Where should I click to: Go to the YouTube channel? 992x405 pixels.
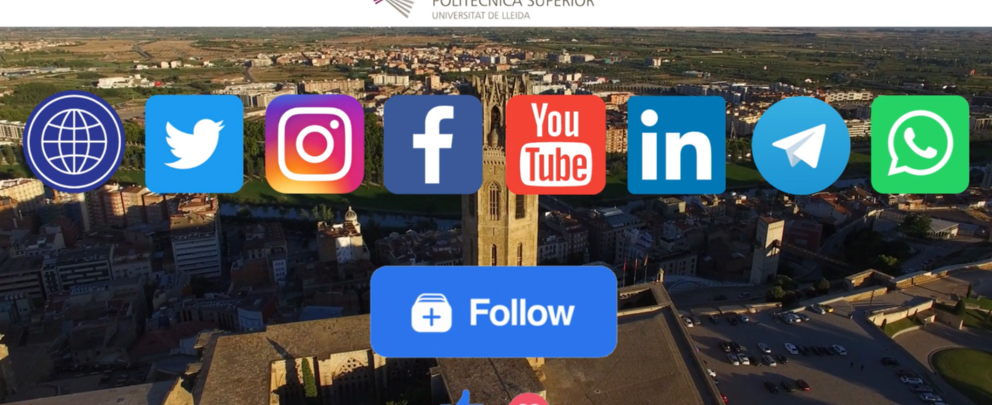555,144
